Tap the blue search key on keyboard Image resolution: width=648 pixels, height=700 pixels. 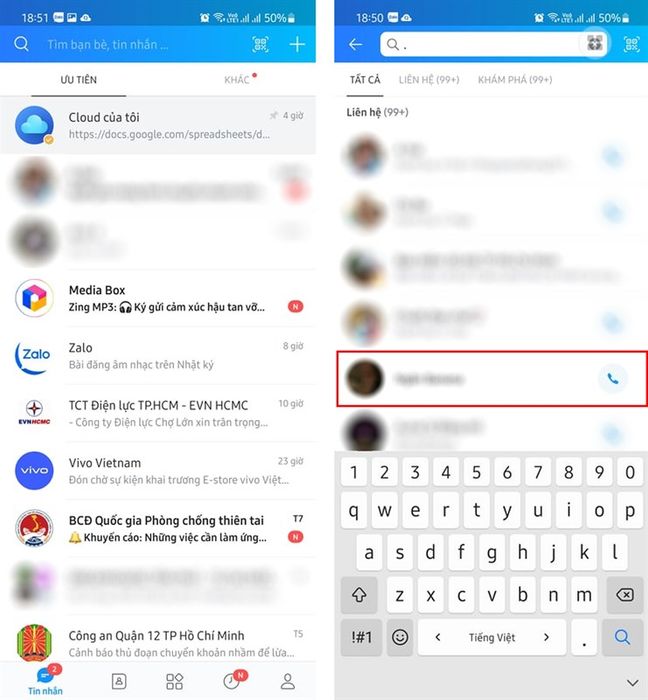coord(623,637)
